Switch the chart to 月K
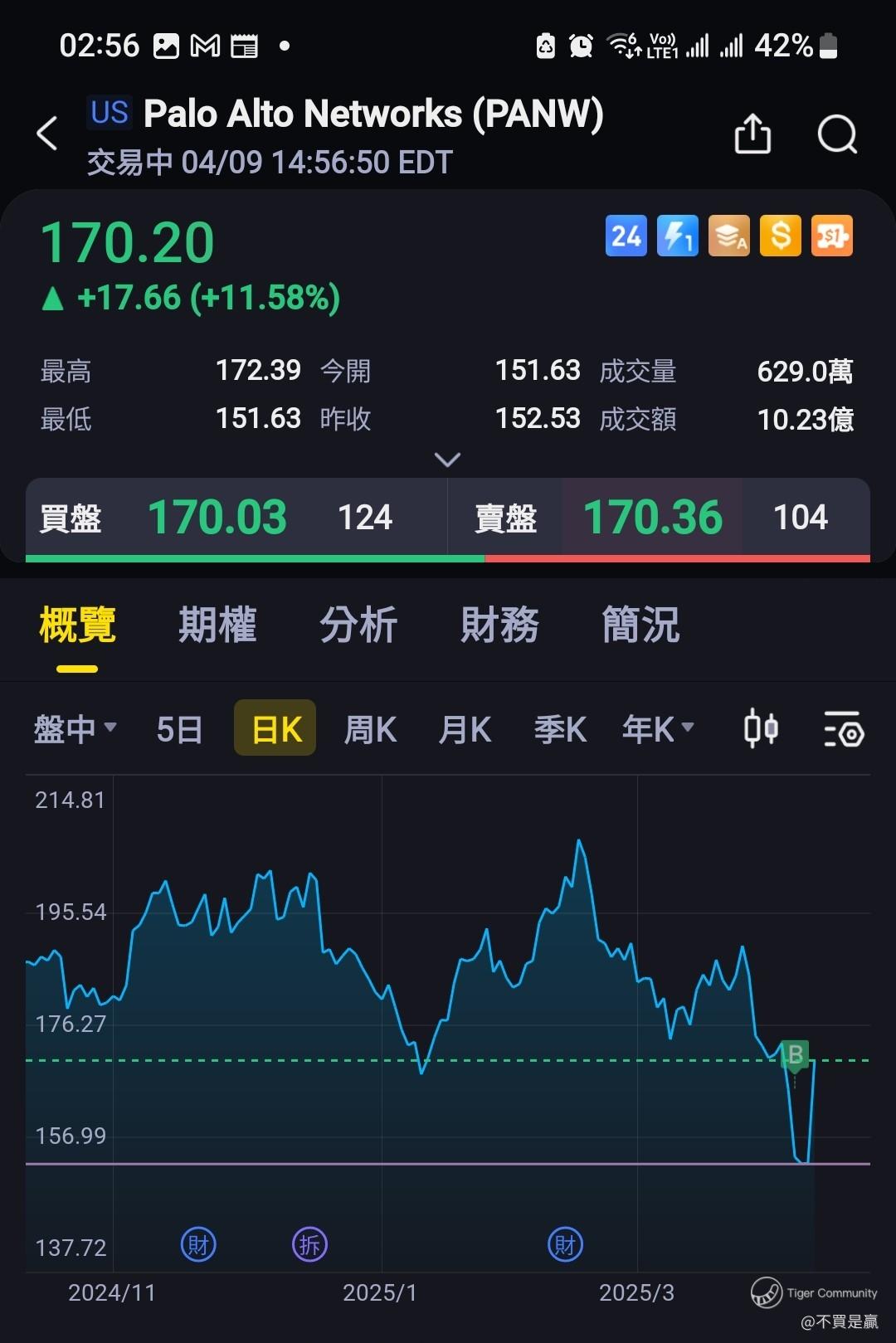 [465, 729]
